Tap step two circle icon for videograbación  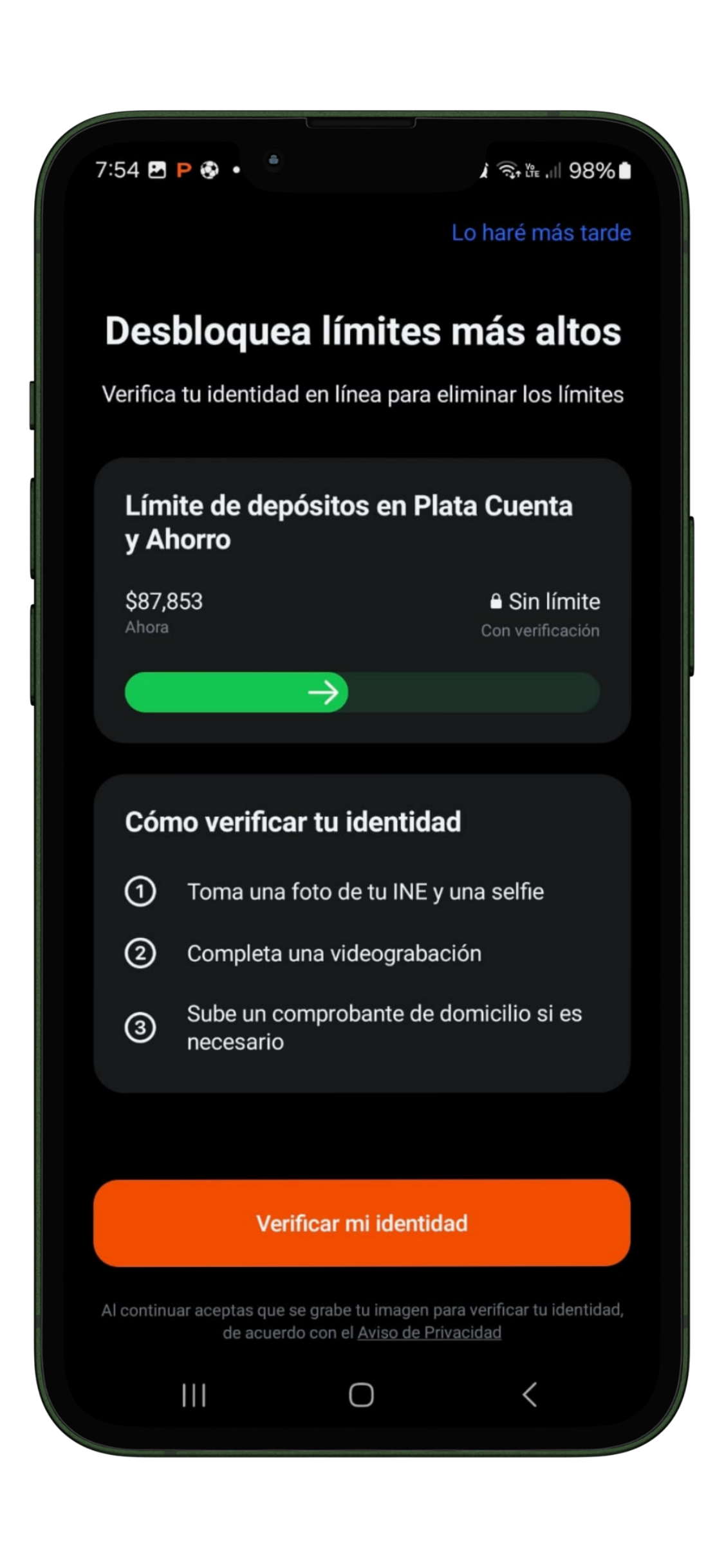141,954
